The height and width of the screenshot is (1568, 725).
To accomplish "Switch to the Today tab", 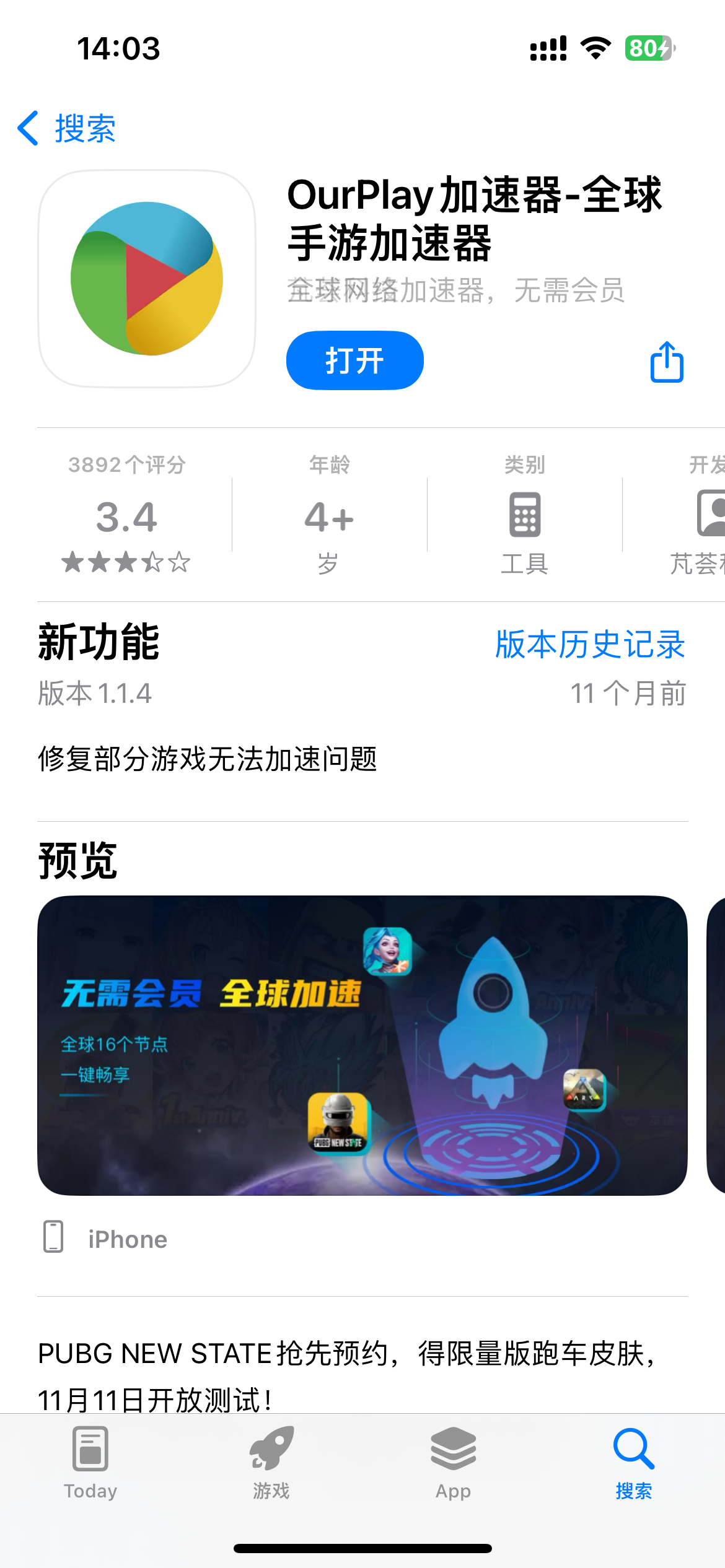I will click(x=90, y=1461).
